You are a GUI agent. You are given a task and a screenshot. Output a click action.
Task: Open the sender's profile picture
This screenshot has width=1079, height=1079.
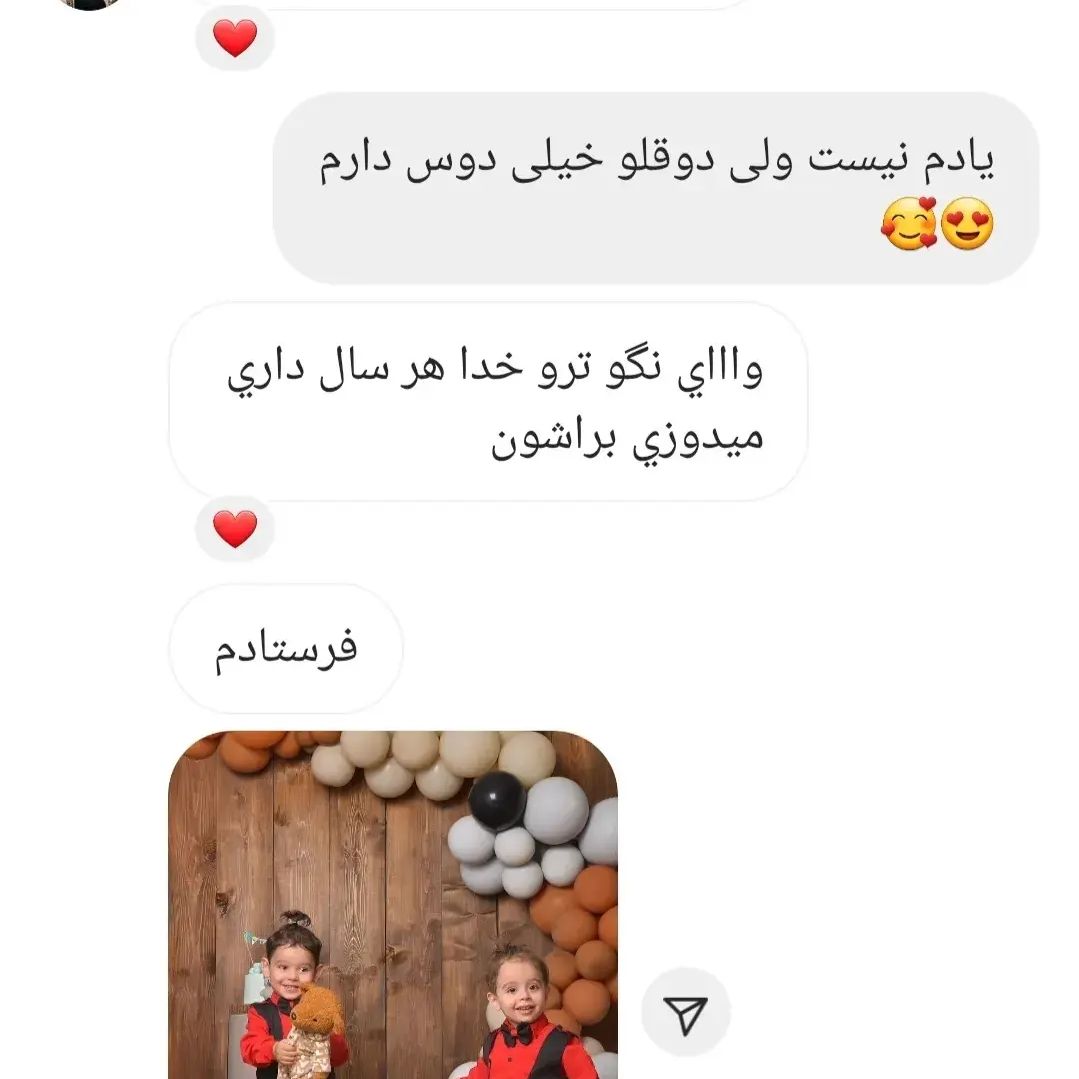[90, 3]
